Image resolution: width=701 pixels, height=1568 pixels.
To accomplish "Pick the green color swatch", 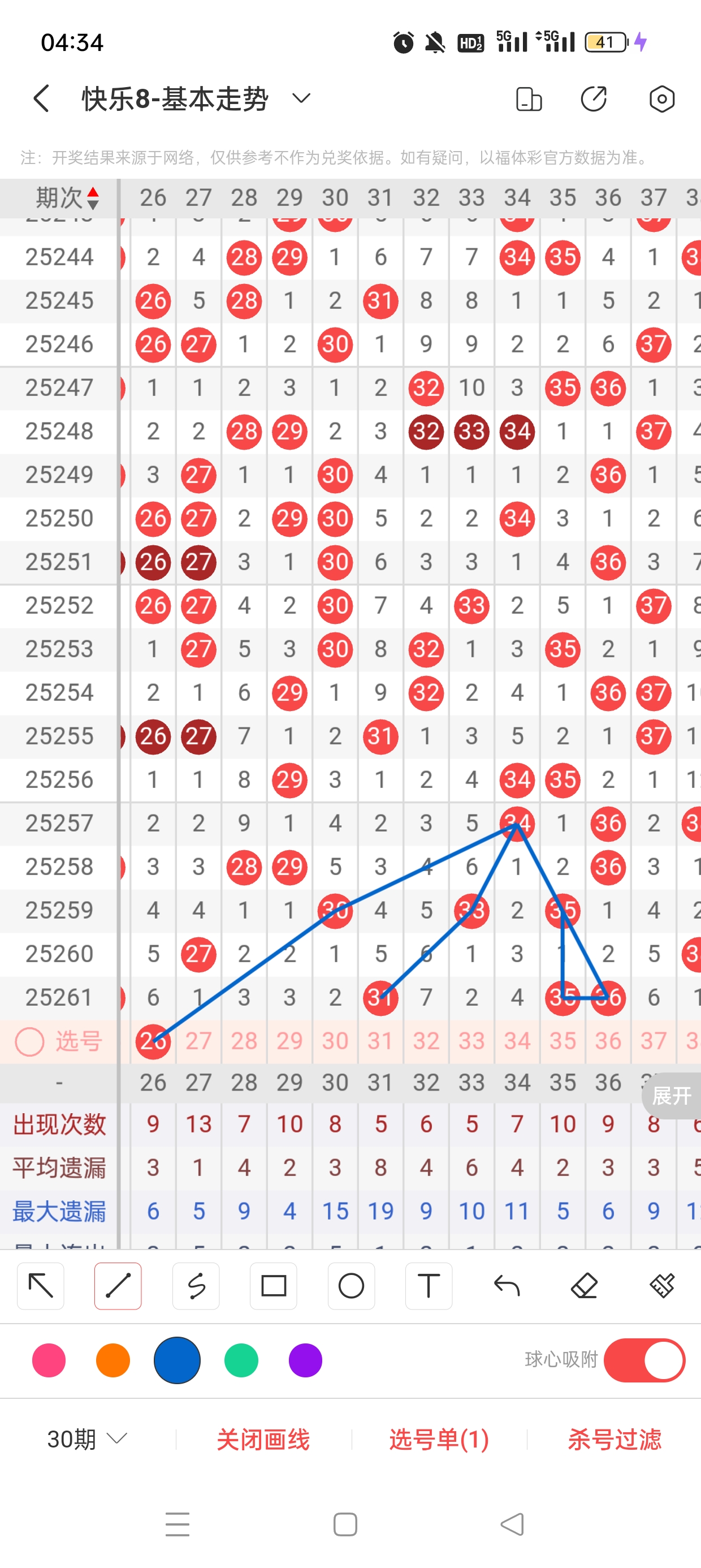I will 241,1360.
